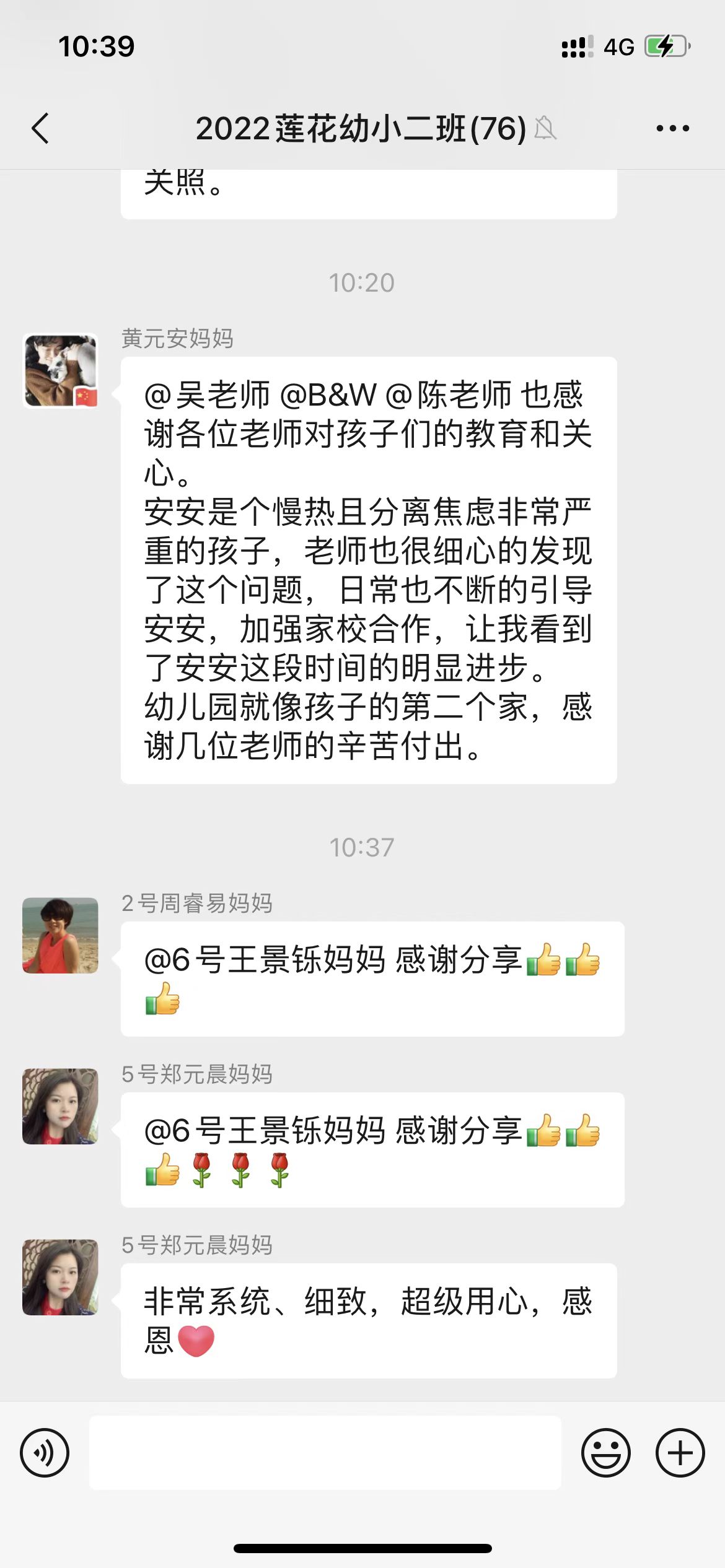Tap the message text field
This screenshot has height=1568, width=725.
pos(325,1452)
